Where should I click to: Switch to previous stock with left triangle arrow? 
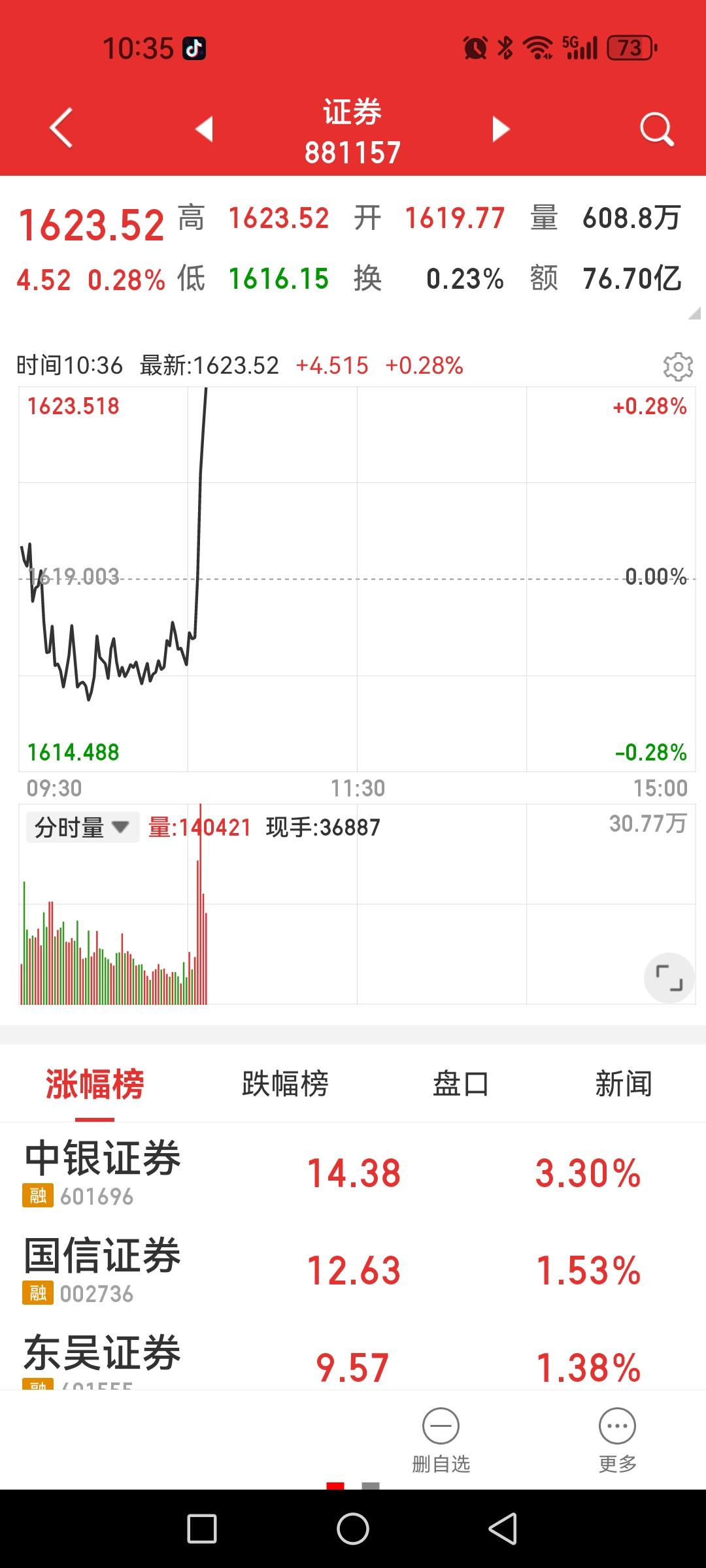[x=205, y=128]
